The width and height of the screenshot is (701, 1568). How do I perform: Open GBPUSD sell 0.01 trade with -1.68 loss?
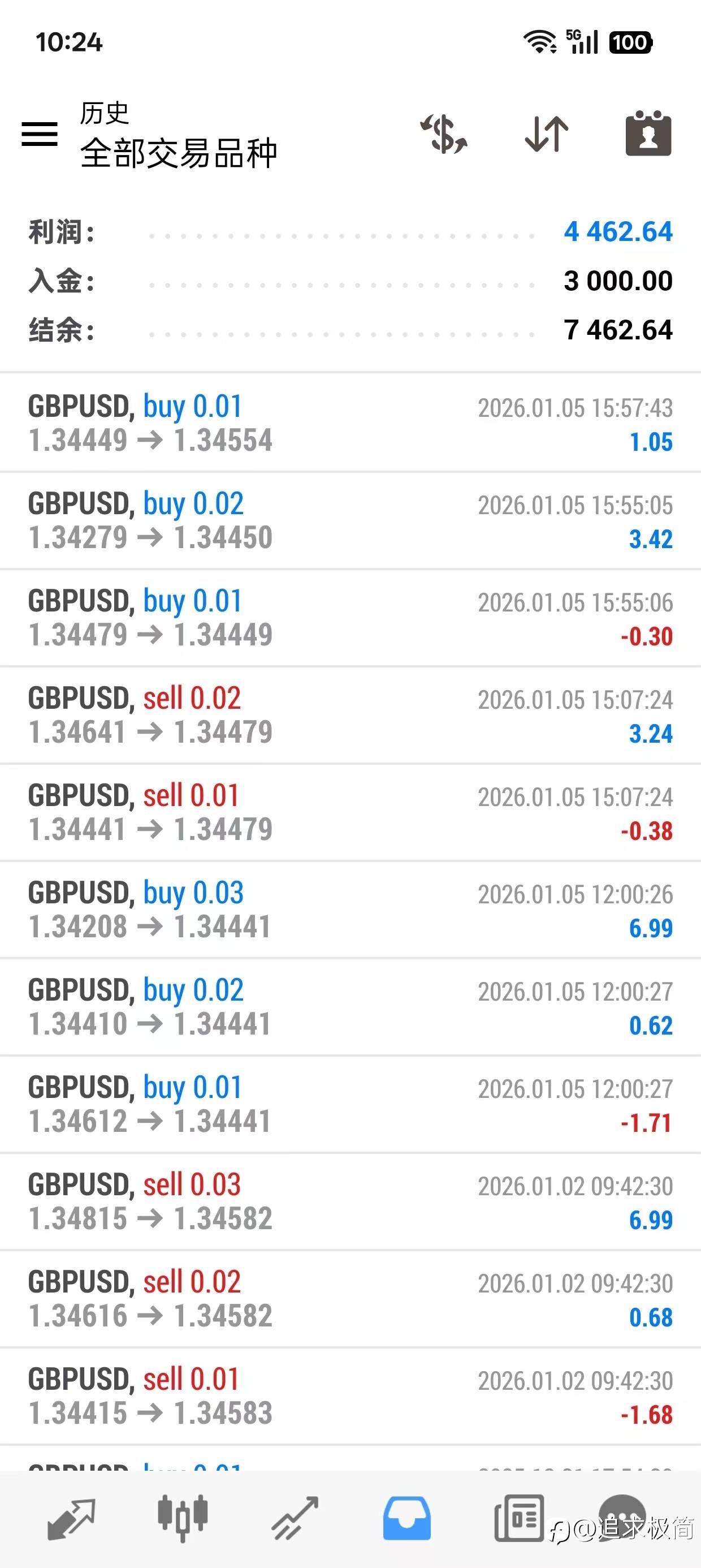coord(350,1397)
